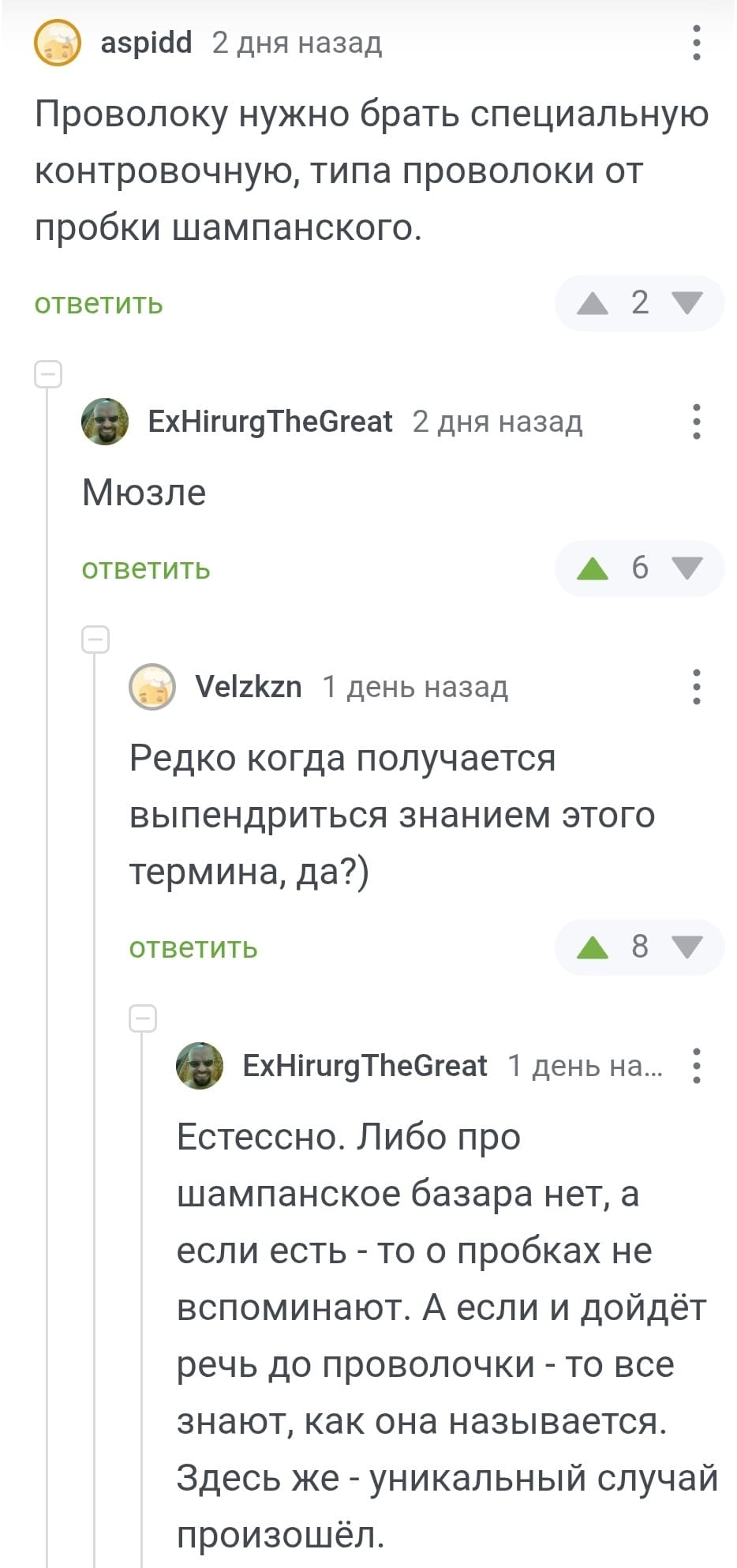View ExHirurgTheGreat avatar on the 'Мюзле' comment

point(105,422)
